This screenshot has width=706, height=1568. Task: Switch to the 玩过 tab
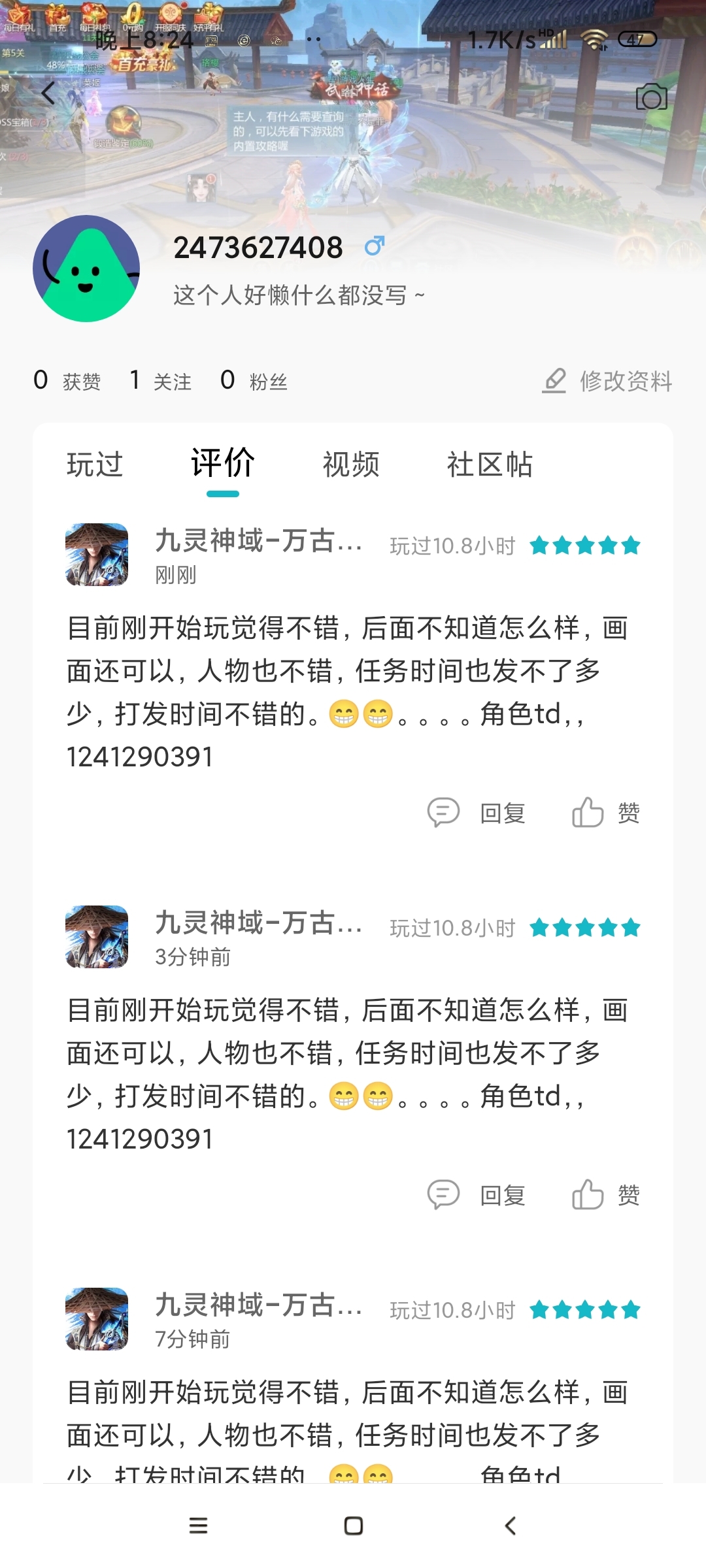click(95, 465)
